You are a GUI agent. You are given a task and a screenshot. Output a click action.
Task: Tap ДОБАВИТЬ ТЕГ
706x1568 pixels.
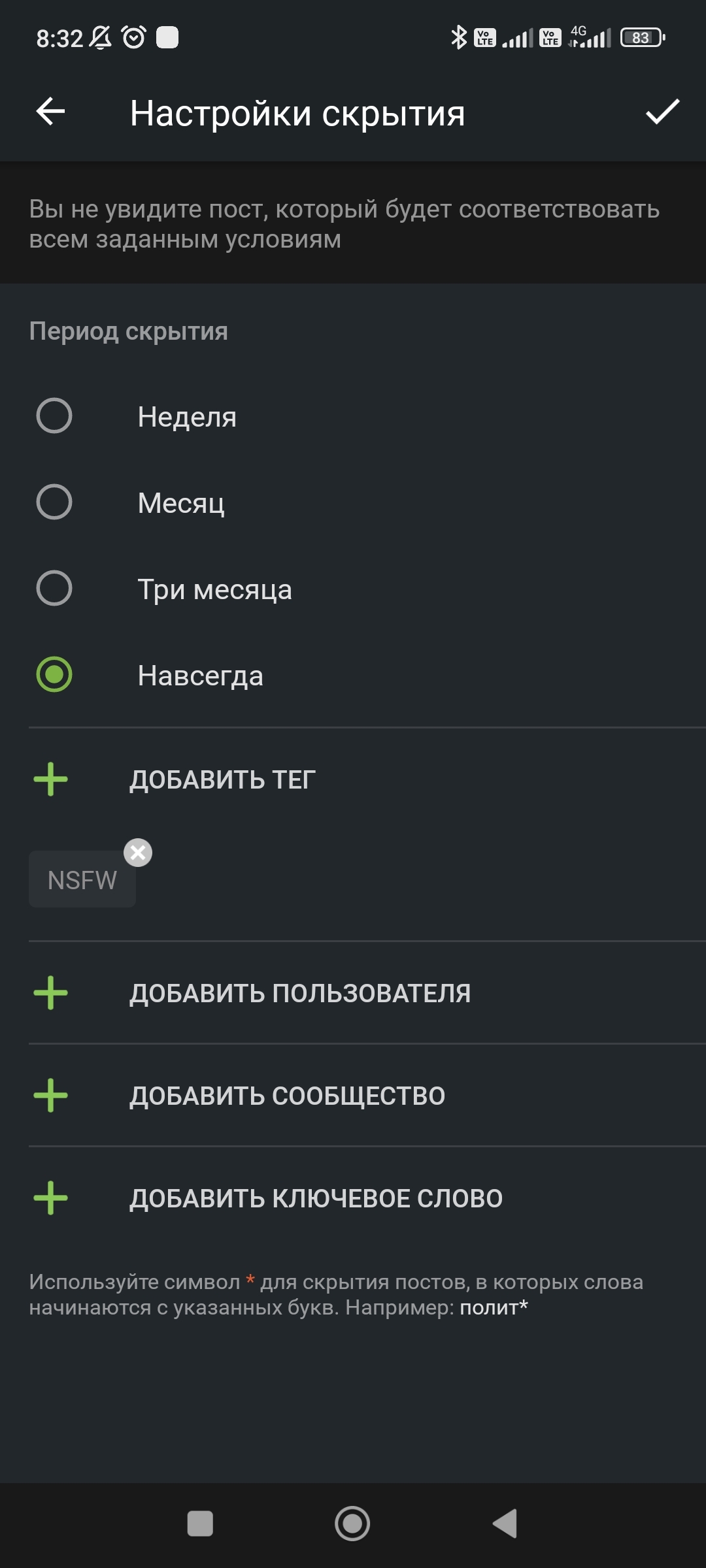[x=353, y=779]
